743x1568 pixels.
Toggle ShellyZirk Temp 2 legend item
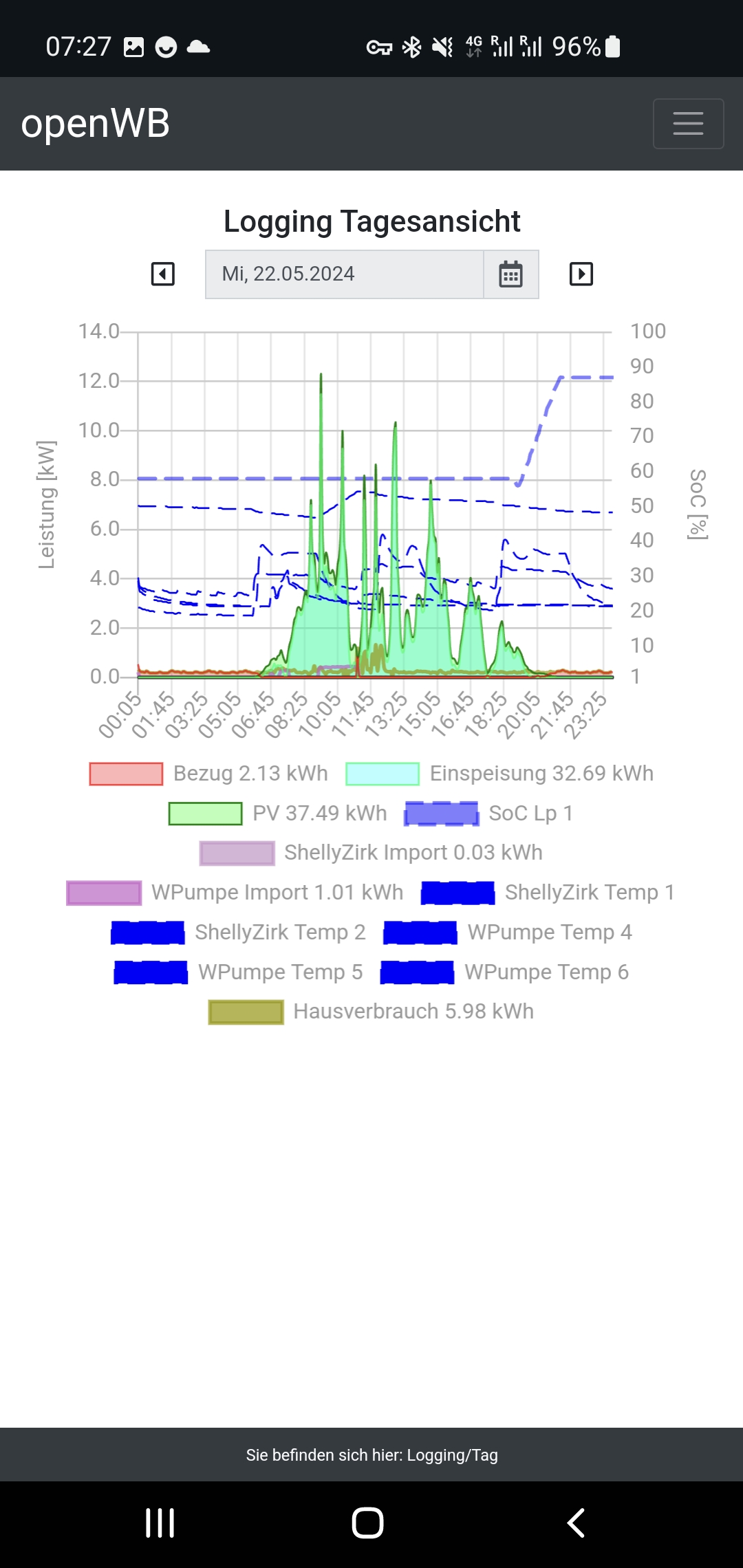pos(239,933)
